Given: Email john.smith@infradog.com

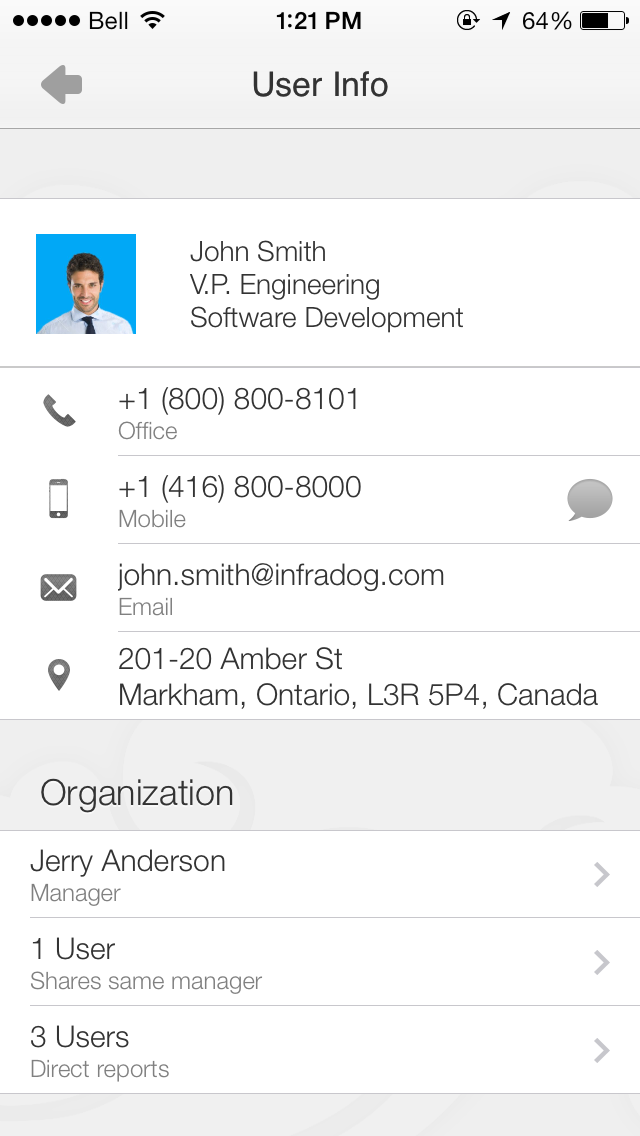Looking at the screenshot, I should 320,588.
